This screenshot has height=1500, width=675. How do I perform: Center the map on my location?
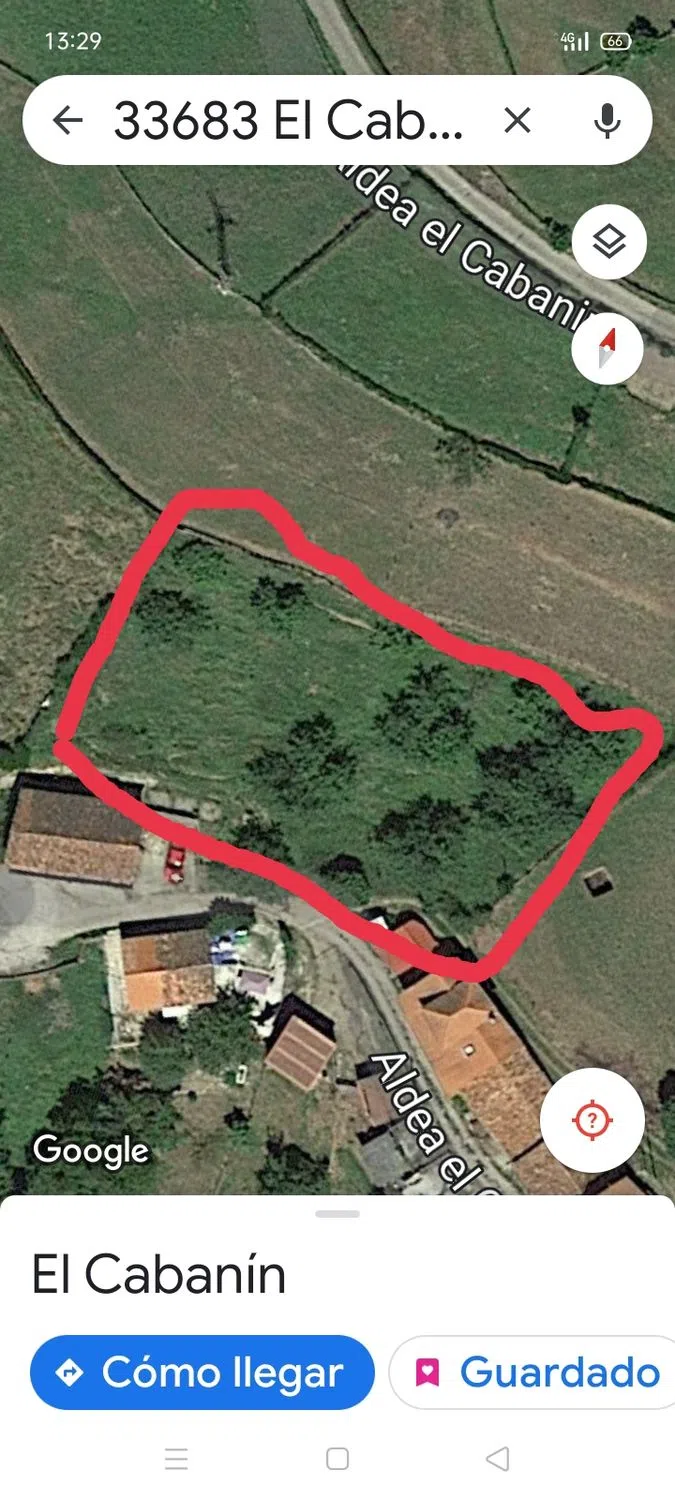tap(592, 1120)
